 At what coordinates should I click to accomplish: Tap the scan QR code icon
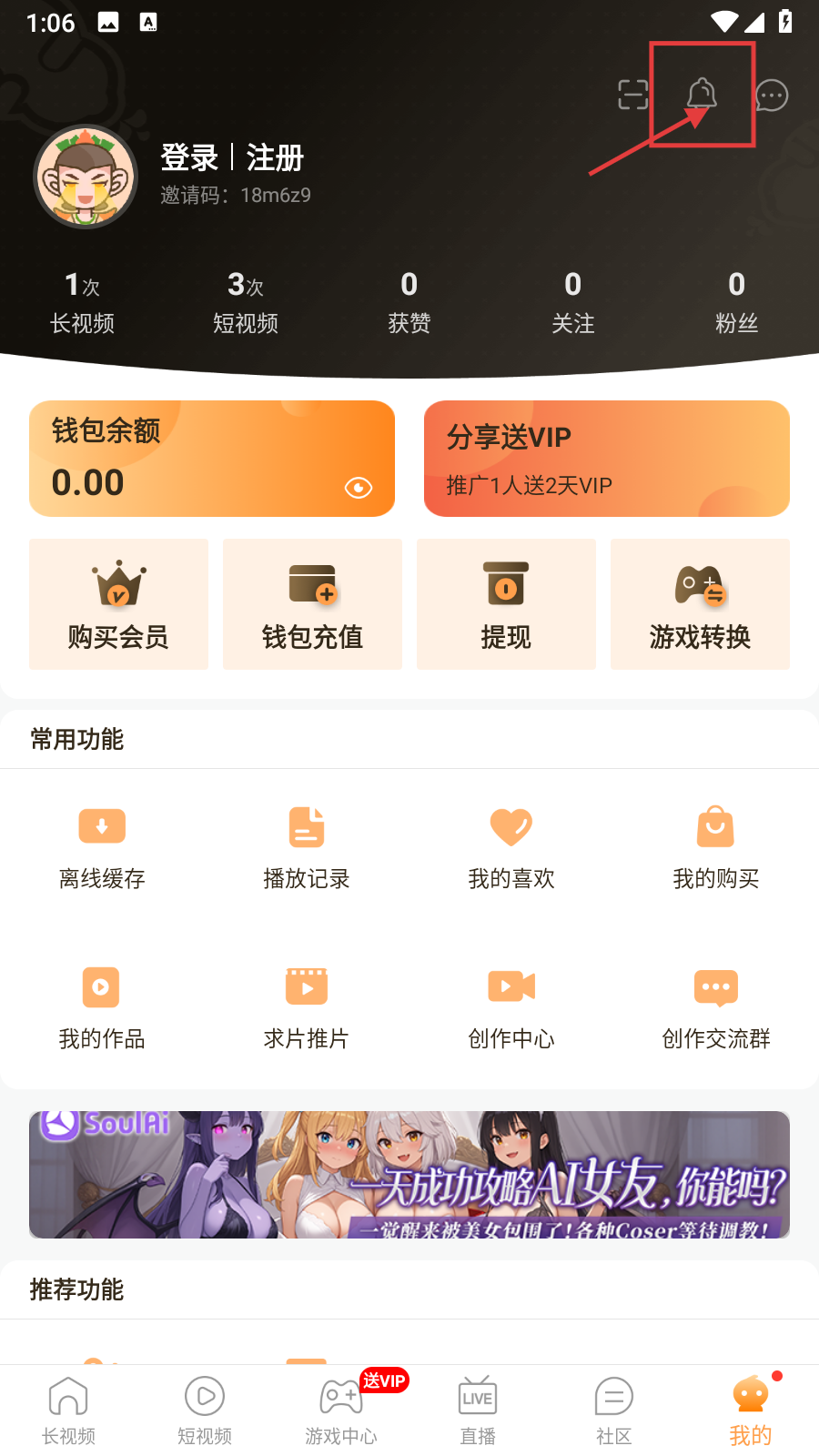(630, 96)
